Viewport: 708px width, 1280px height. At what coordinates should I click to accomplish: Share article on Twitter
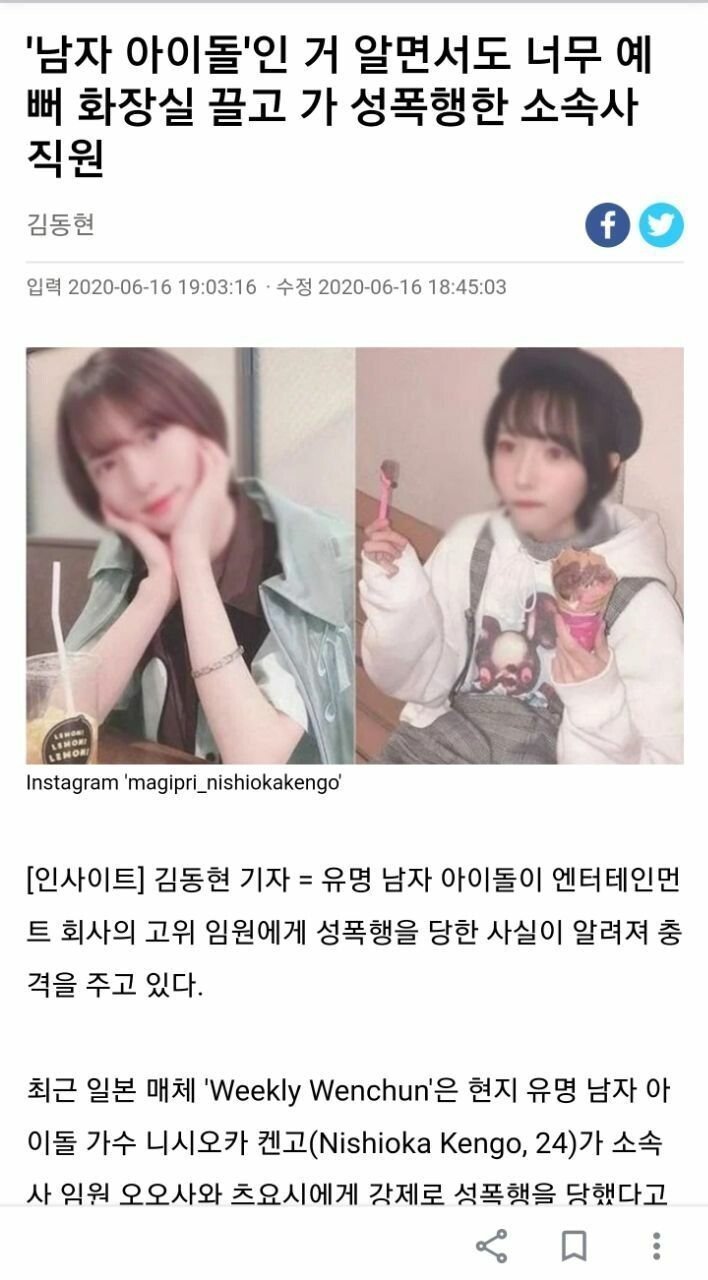[x=661, y=225]
